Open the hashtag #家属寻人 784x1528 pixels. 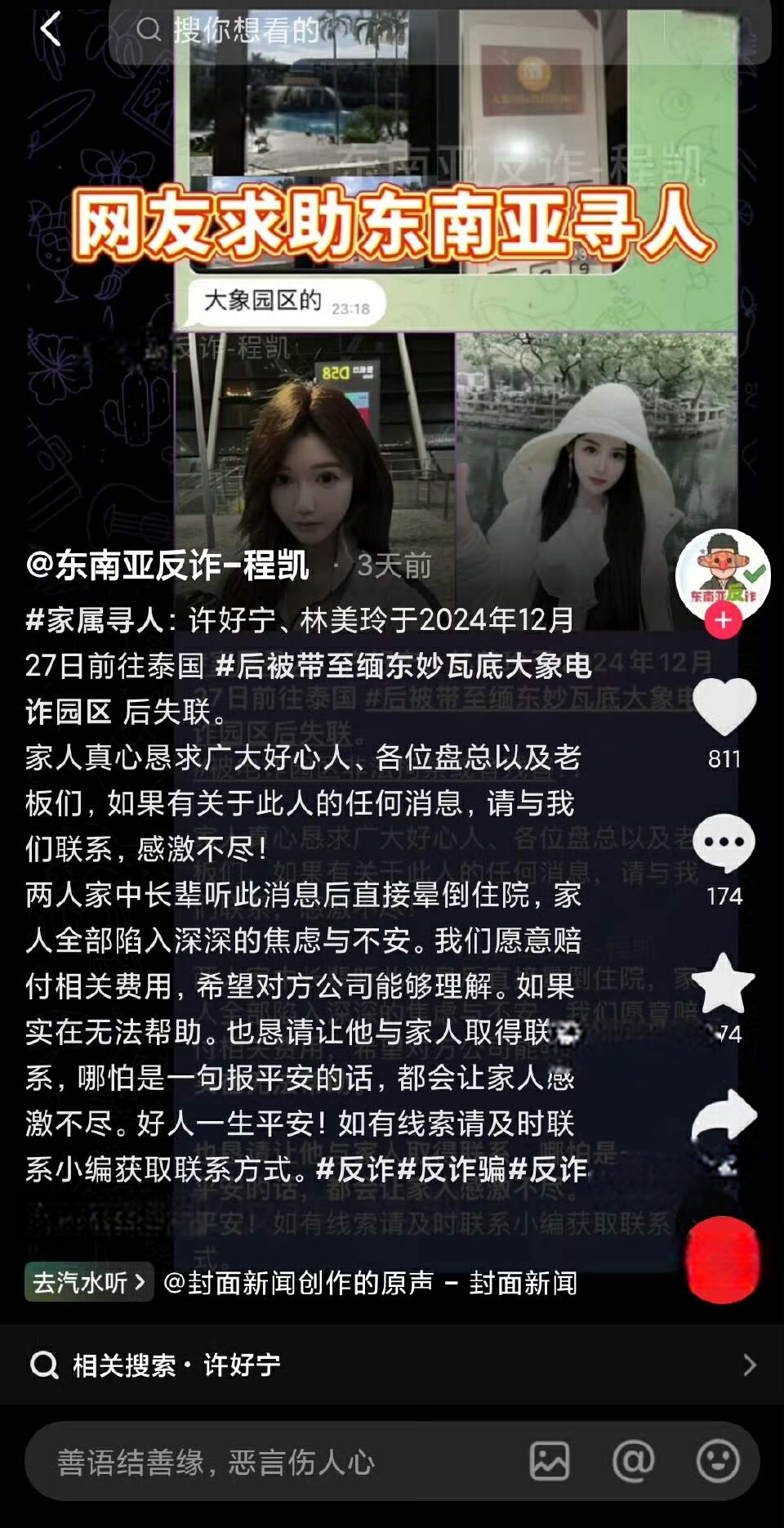click(x=94, y=621)
